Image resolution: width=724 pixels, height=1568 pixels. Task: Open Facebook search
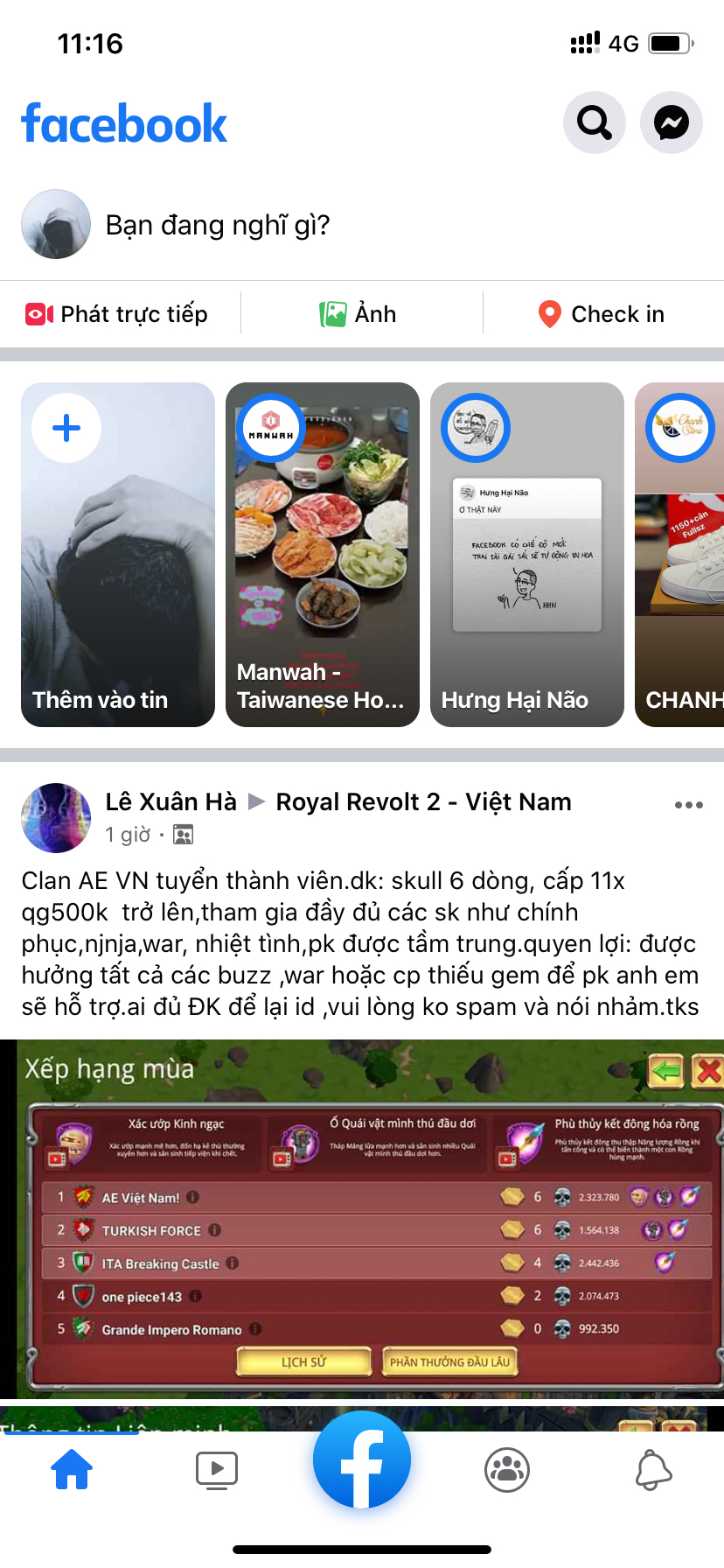[595, 122]
